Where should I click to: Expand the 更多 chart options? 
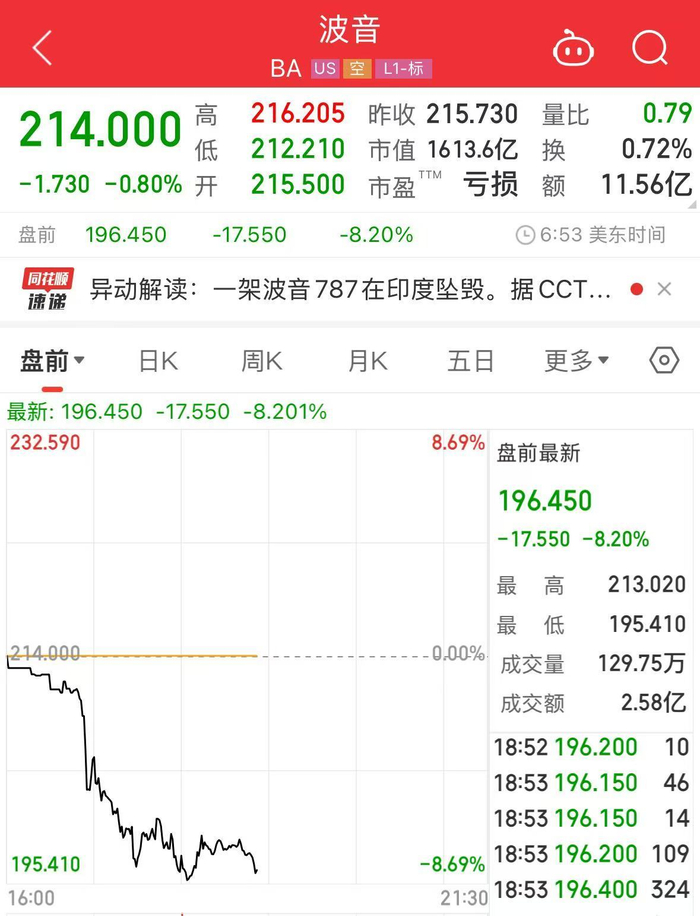point(577,361)
